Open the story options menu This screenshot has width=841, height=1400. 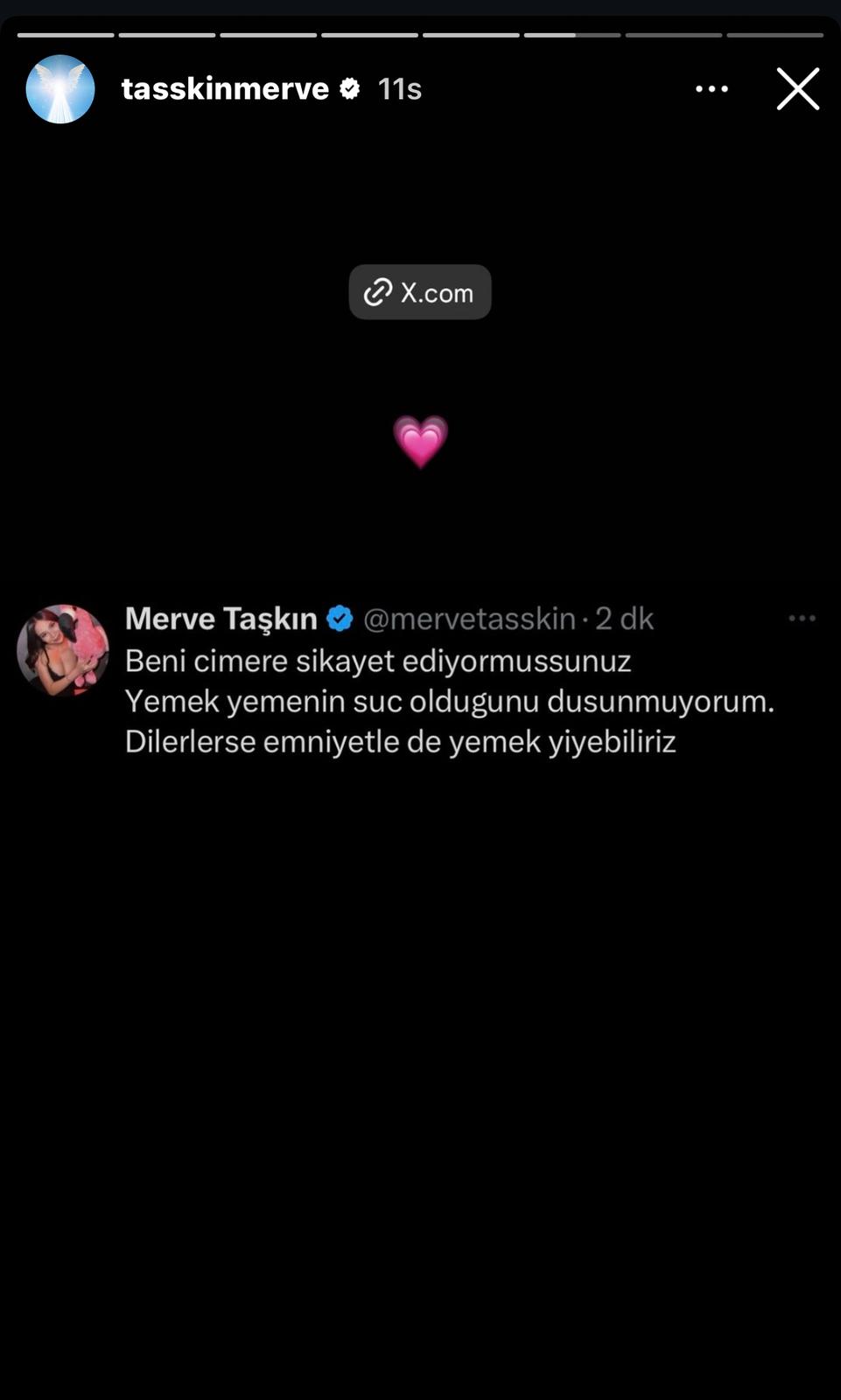711,89
